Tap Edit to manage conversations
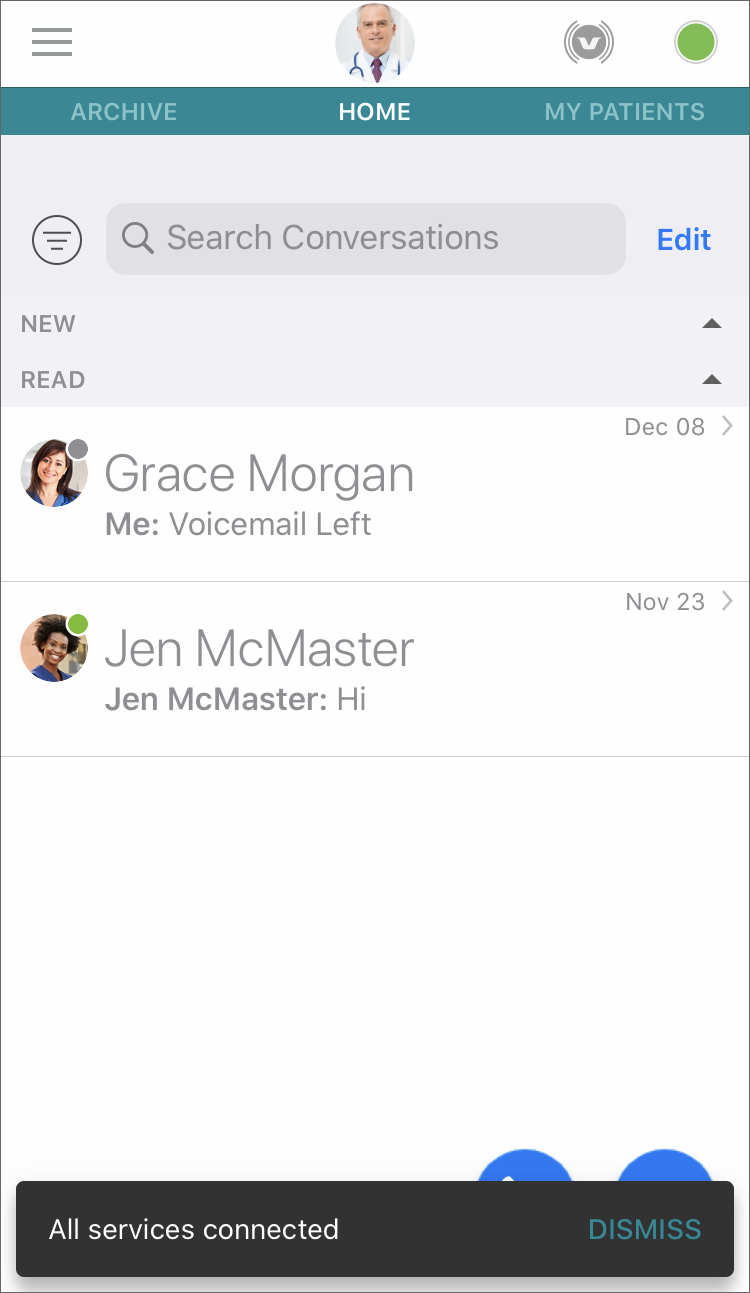This screenshot has width=750, height=1293. 684,240
